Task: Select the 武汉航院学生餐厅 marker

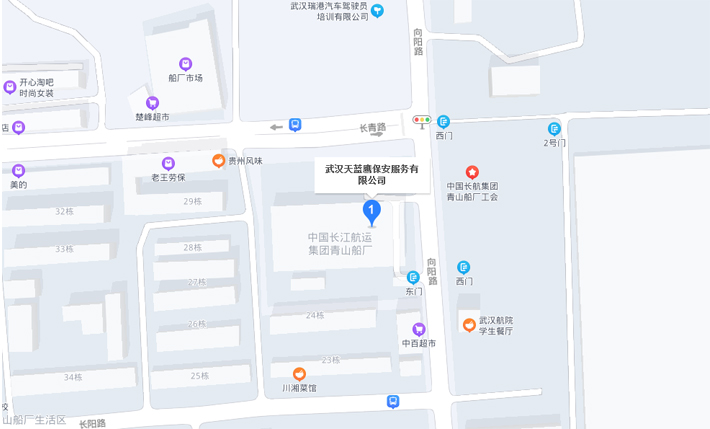Action: (x=468, y=323)
